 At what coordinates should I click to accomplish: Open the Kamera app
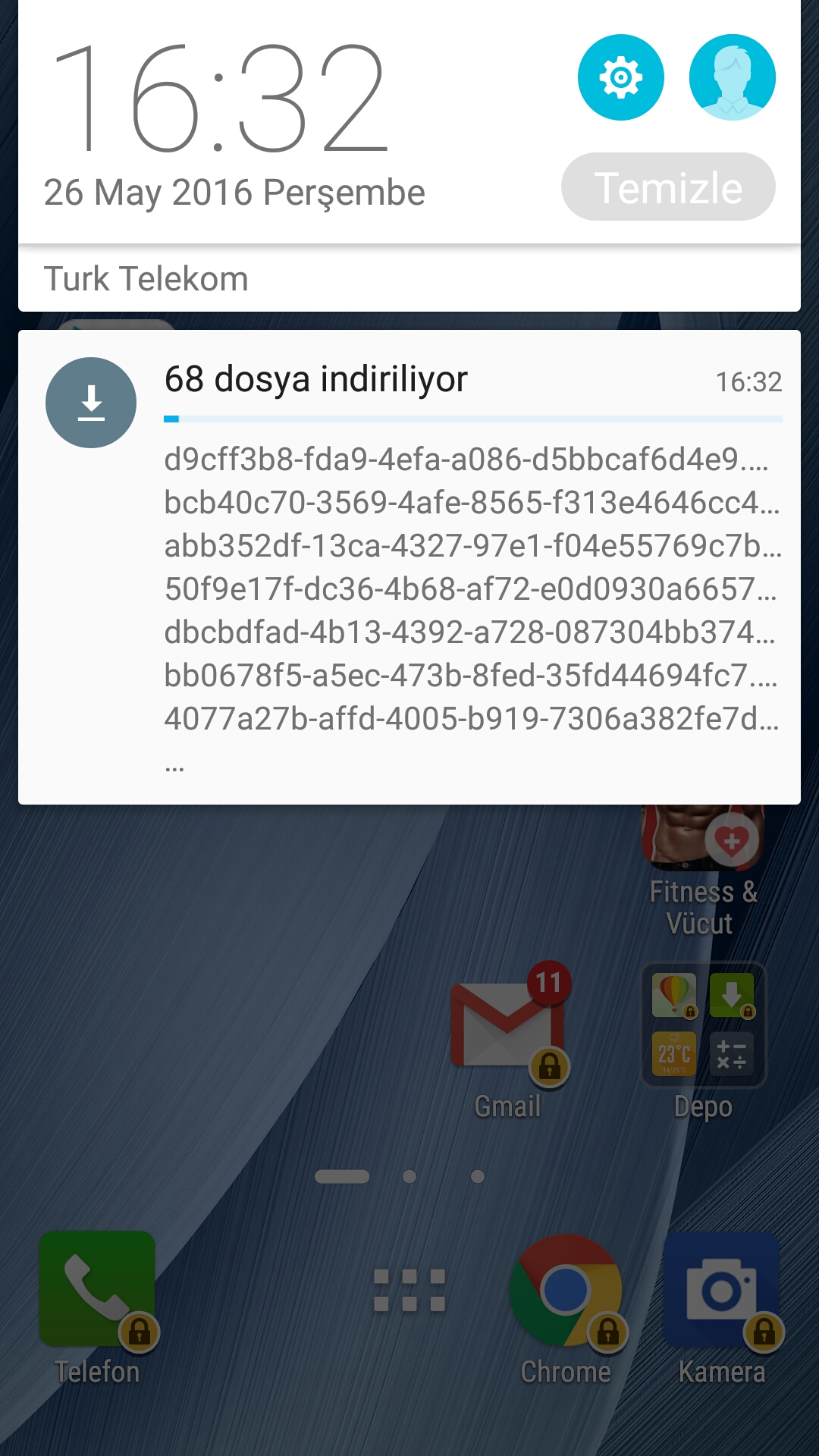(722, 1308)
